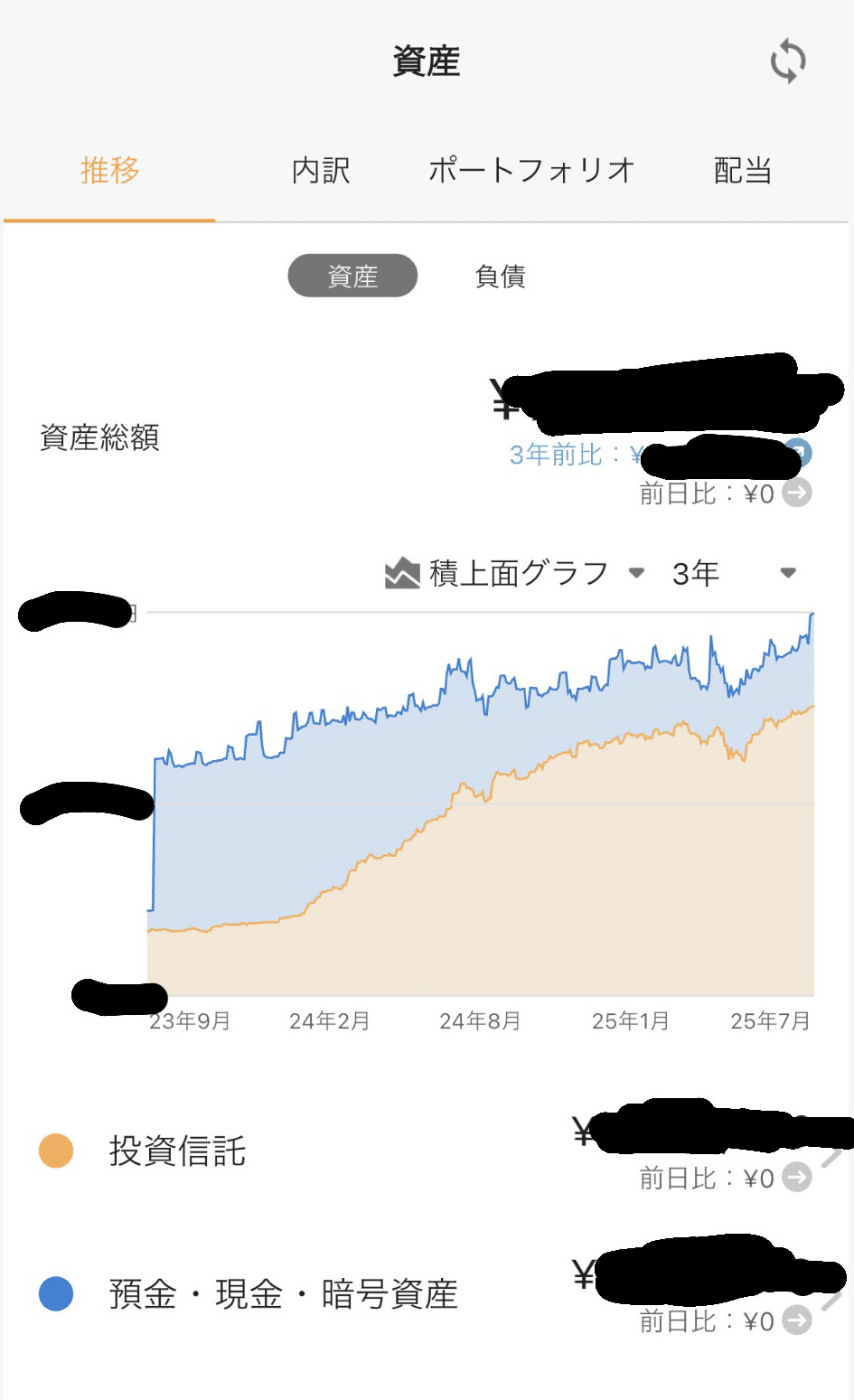Open the 3年 time period dropdown
This screenshot has width=854, height=1400.
[x=787, y=572]
